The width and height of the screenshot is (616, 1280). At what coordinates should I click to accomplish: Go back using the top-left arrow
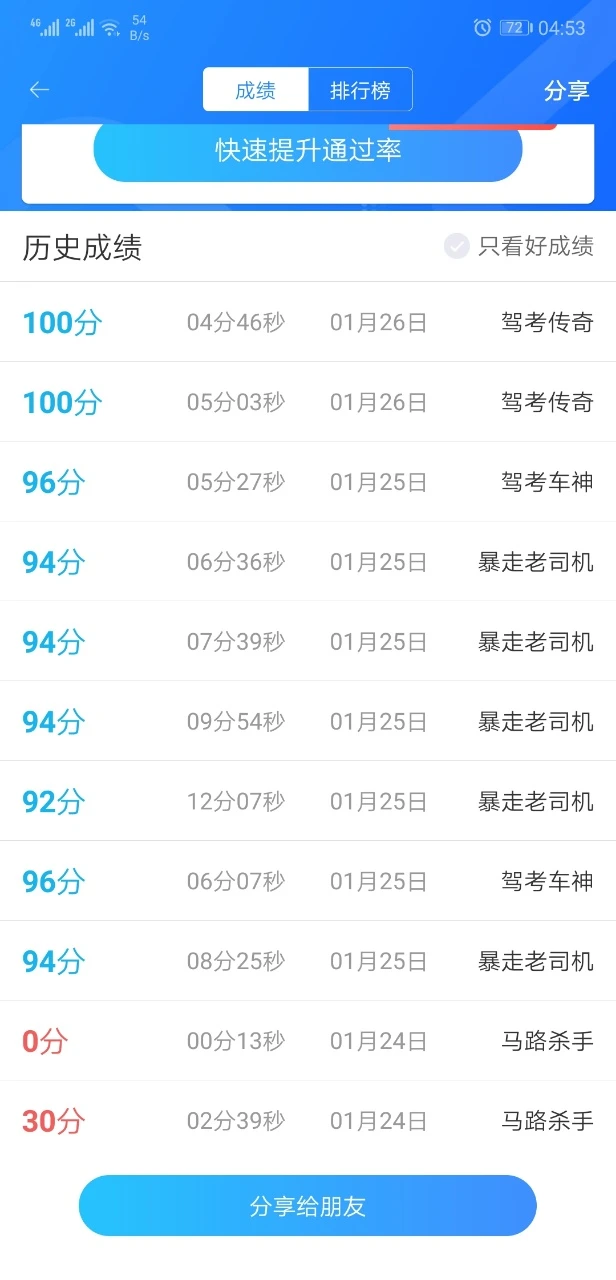(39, 90)
